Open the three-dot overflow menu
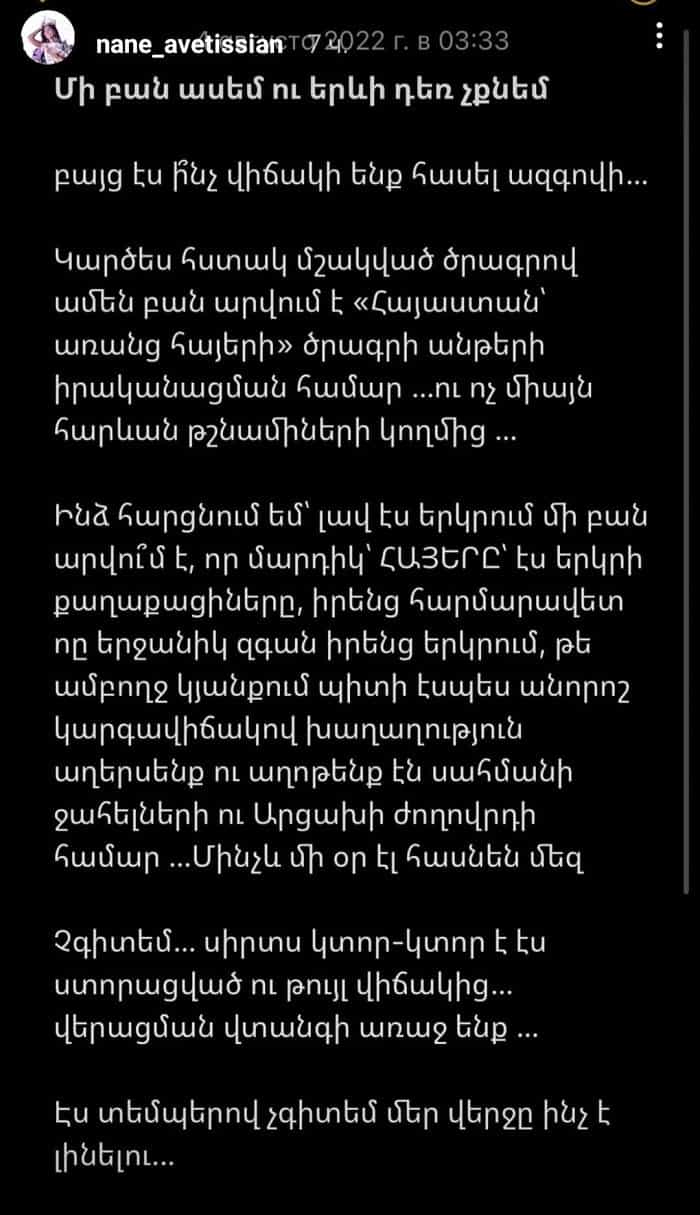The height and width of the screenshot is (1215, 700). [659, 38]
